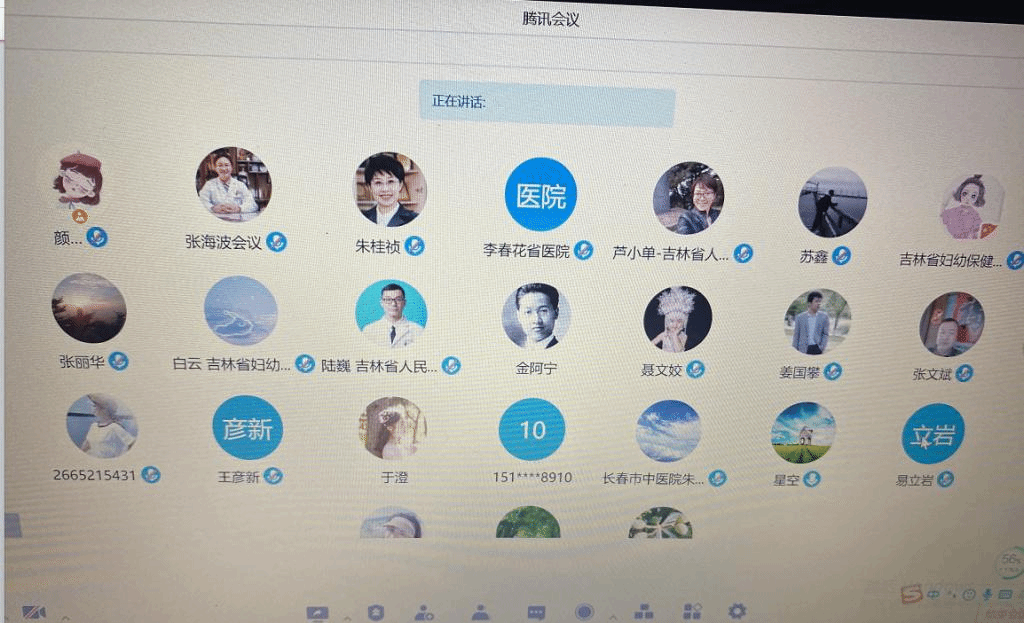Open the members list icon
The width and height of the screenshot is (1024, 623).
pyautogui.click(x=480, y=612)
